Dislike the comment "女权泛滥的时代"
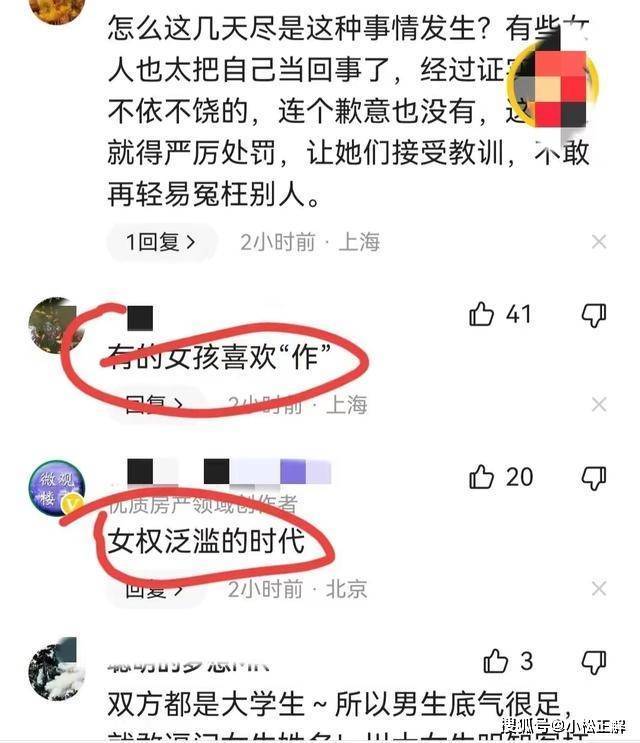Viewport: 640px width, 743px height. [x=594, y=477]
